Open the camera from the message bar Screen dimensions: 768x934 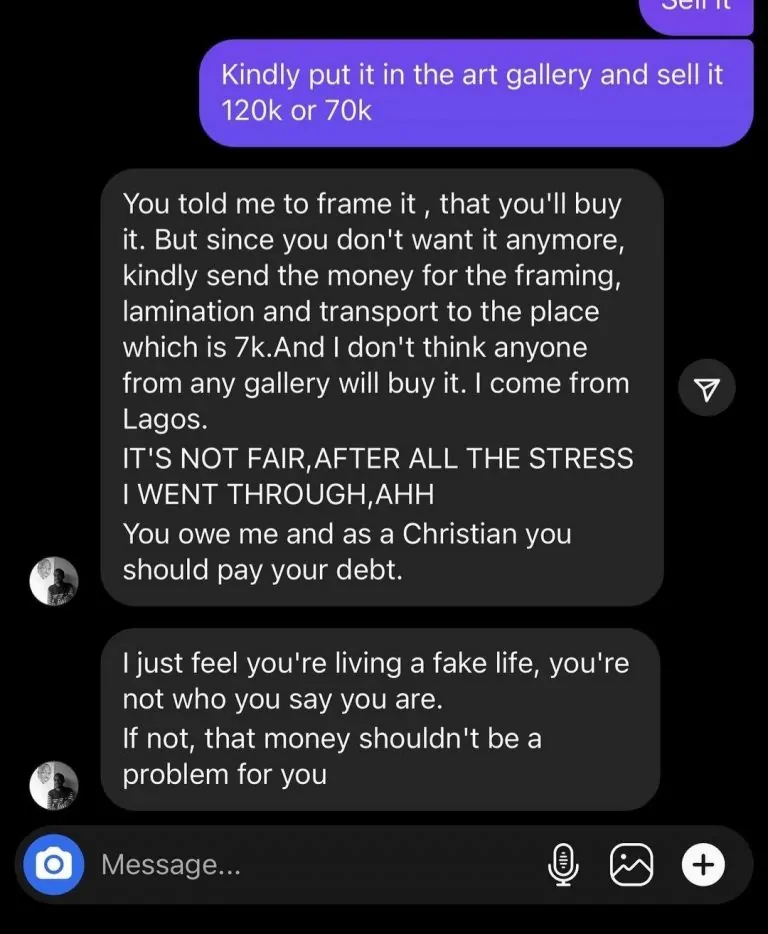pos(54,864)
